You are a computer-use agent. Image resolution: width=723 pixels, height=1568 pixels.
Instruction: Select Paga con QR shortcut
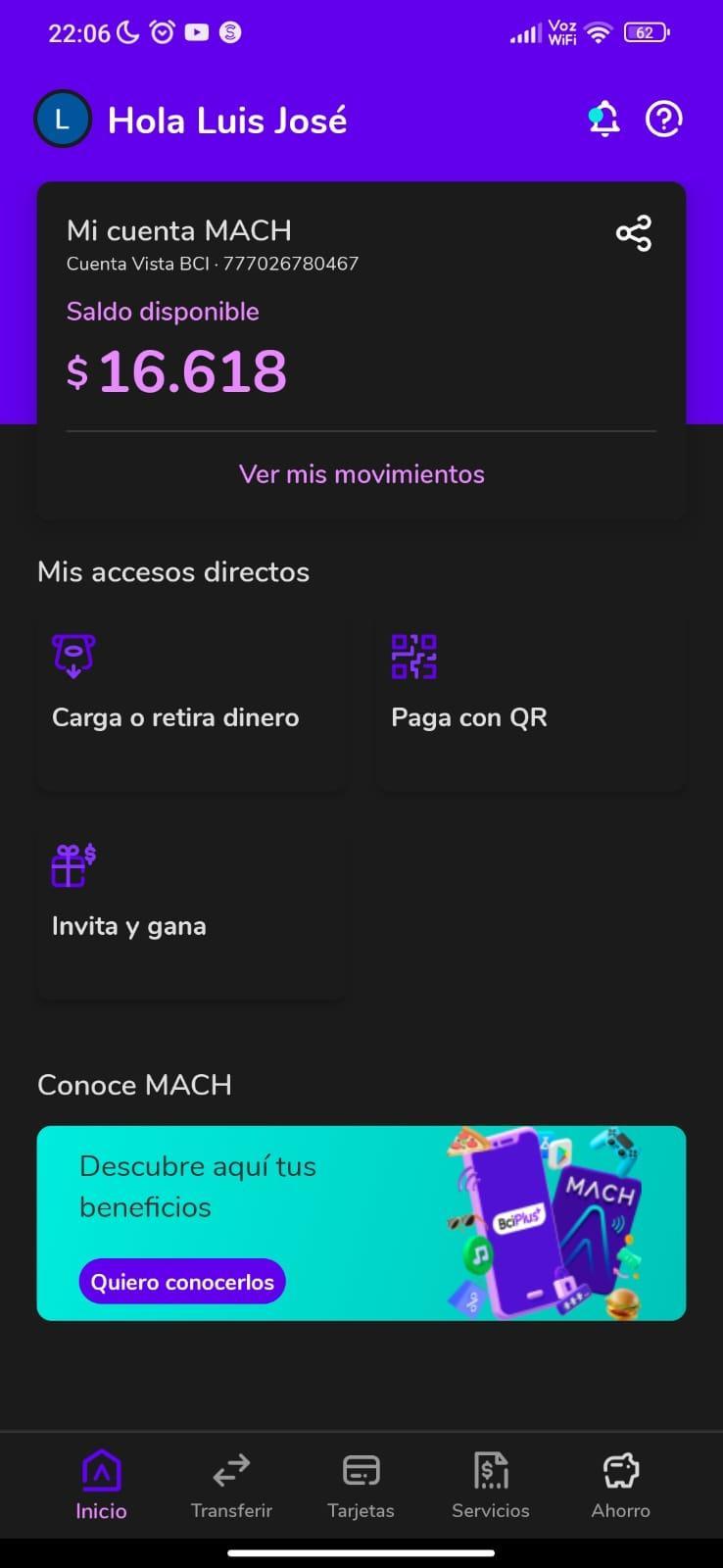(x=530, y=701)
